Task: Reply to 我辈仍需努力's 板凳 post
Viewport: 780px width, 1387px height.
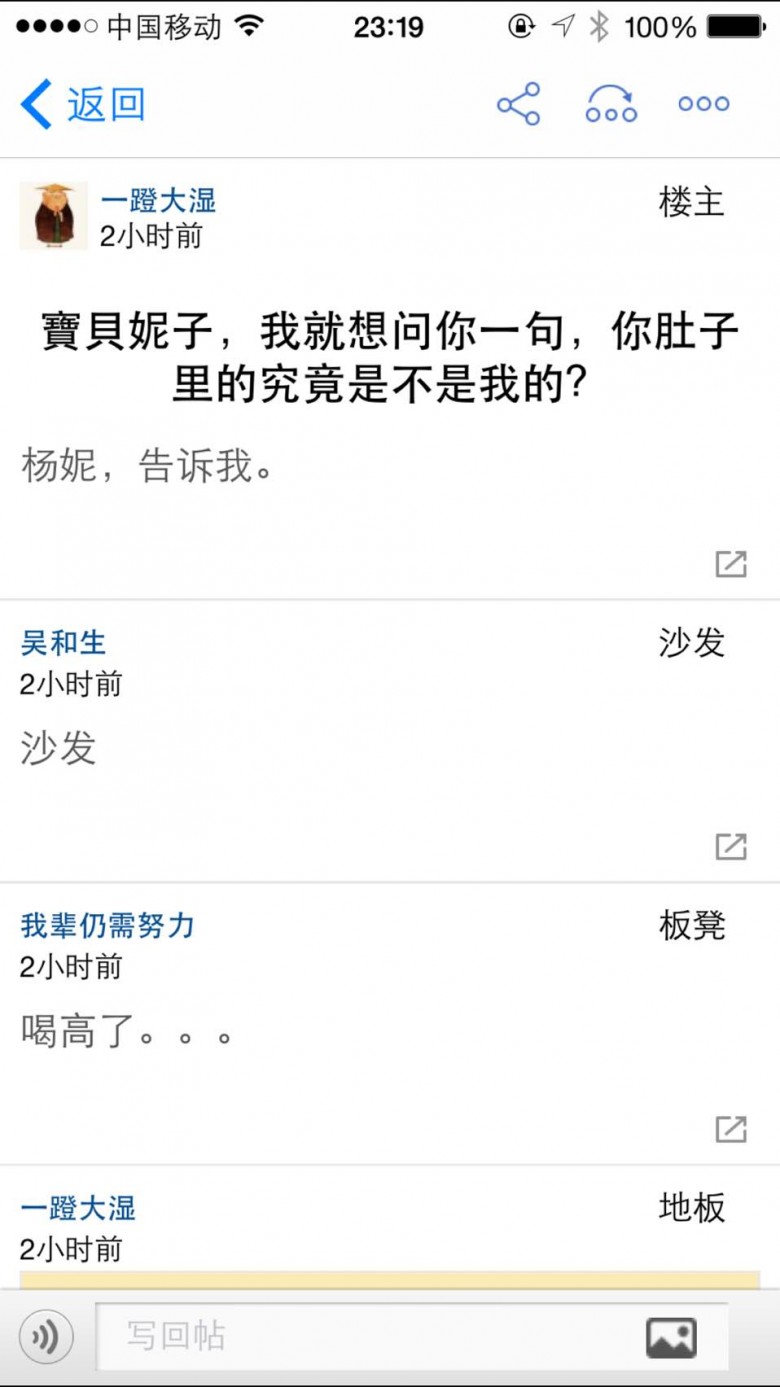Action: tap(731, 1129)
